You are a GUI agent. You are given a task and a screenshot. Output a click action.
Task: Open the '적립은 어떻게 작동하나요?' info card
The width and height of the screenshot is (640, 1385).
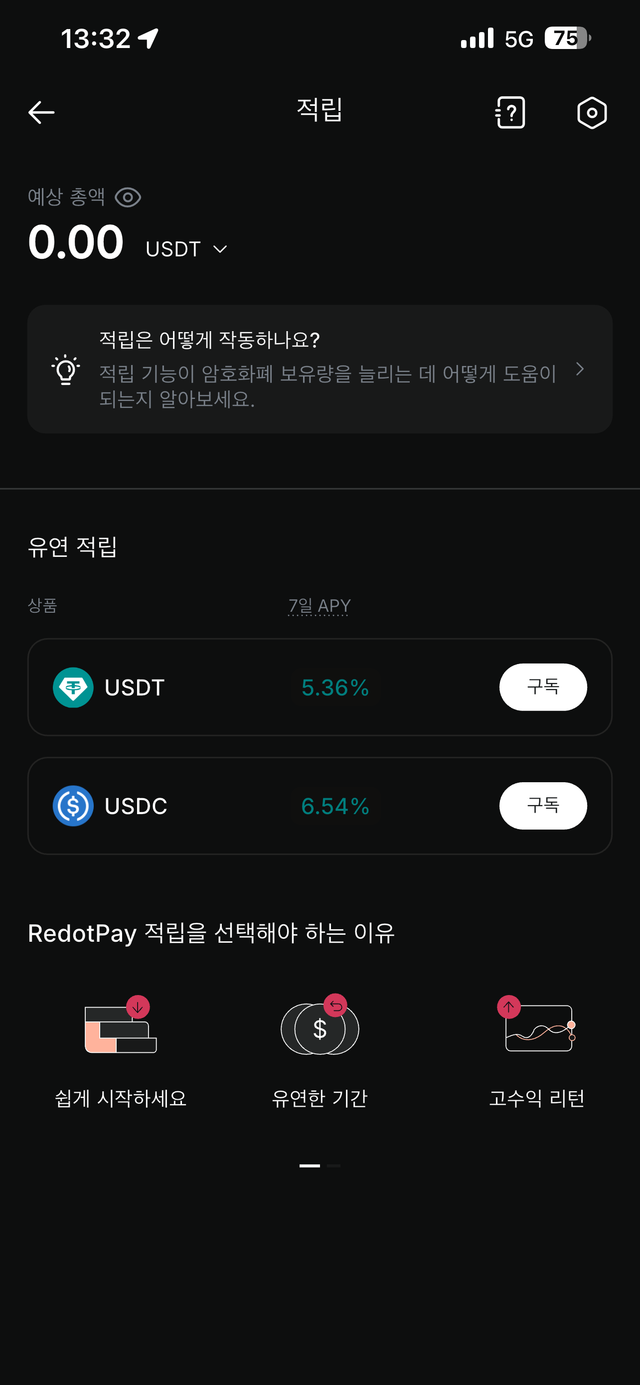(320, 369)
